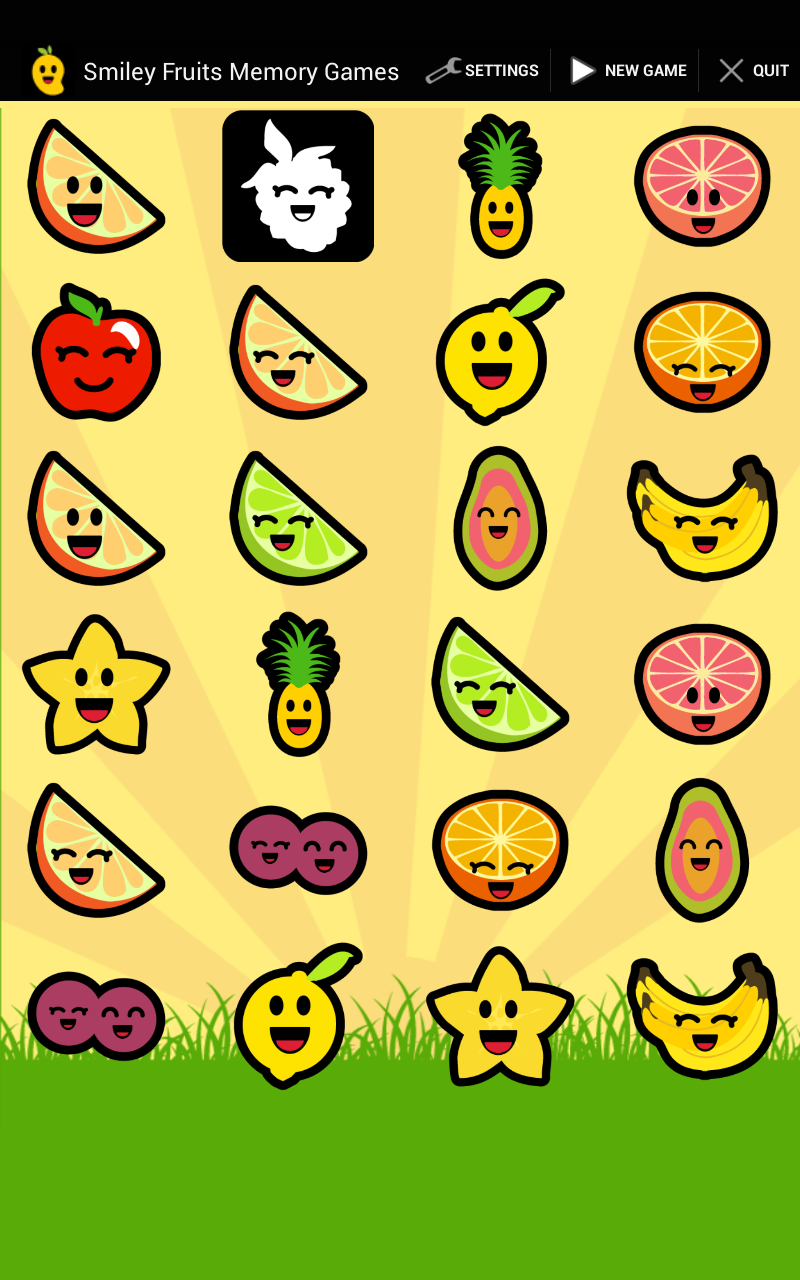
Task: Flip the avocado card in fifth row right
Action: (701, 851)
